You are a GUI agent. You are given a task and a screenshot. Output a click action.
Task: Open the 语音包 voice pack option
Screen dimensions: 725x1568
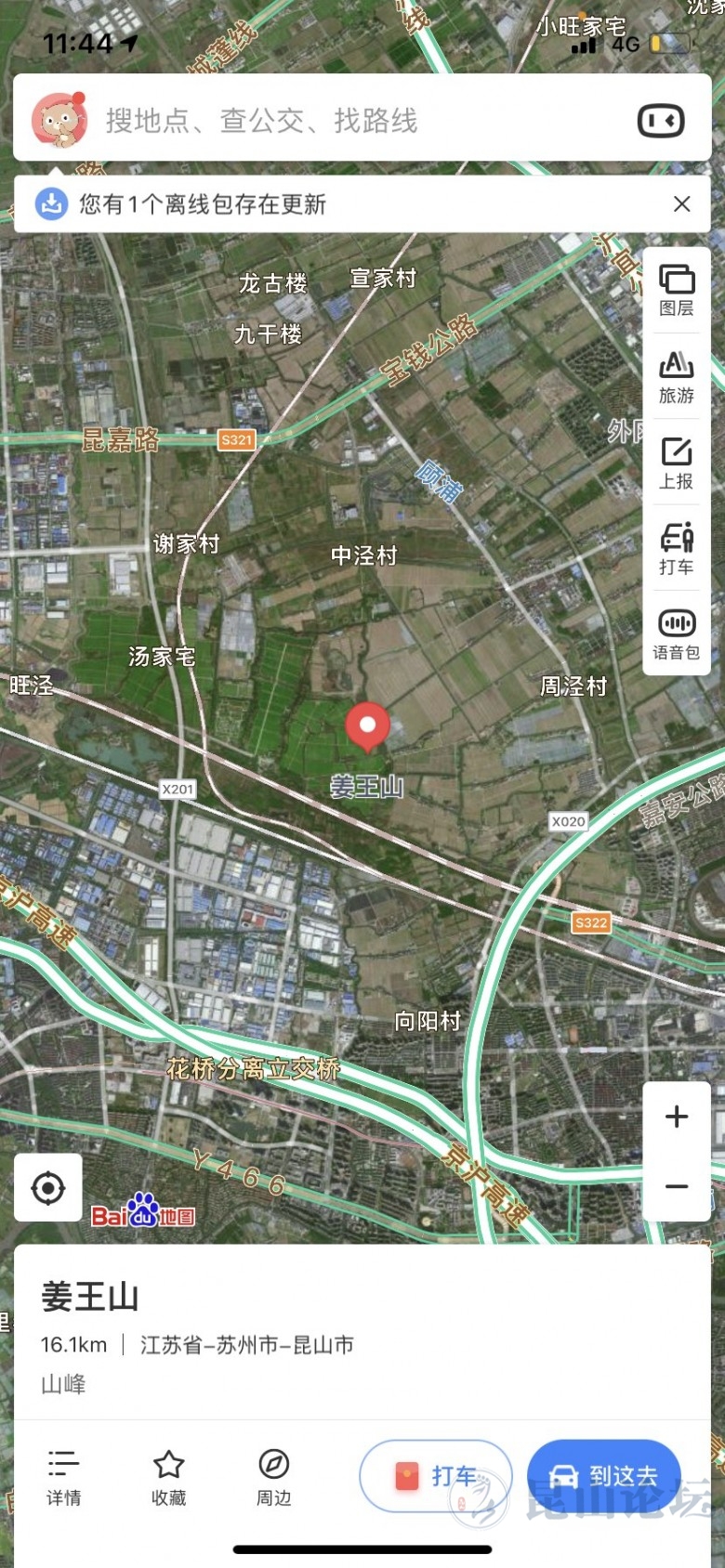click(x=677, y=634)
